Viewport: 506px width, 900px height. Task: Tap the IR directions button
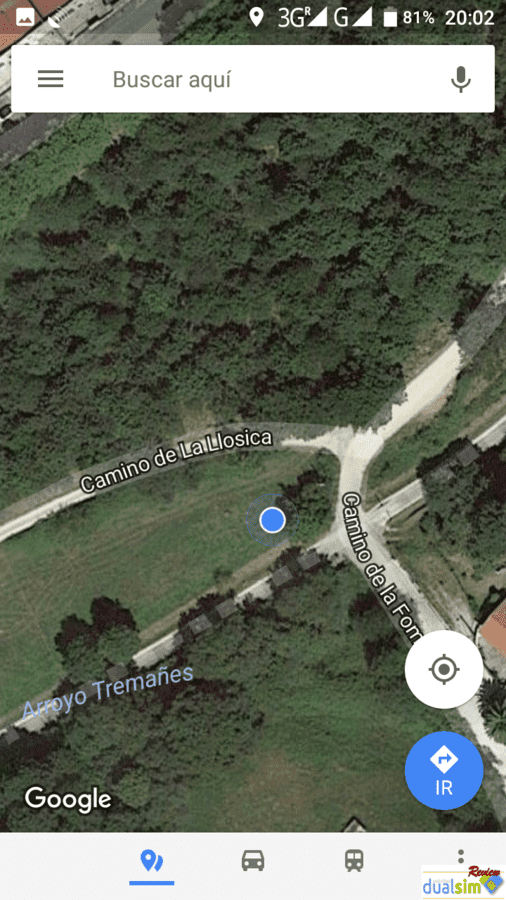[x=443, y=771]
